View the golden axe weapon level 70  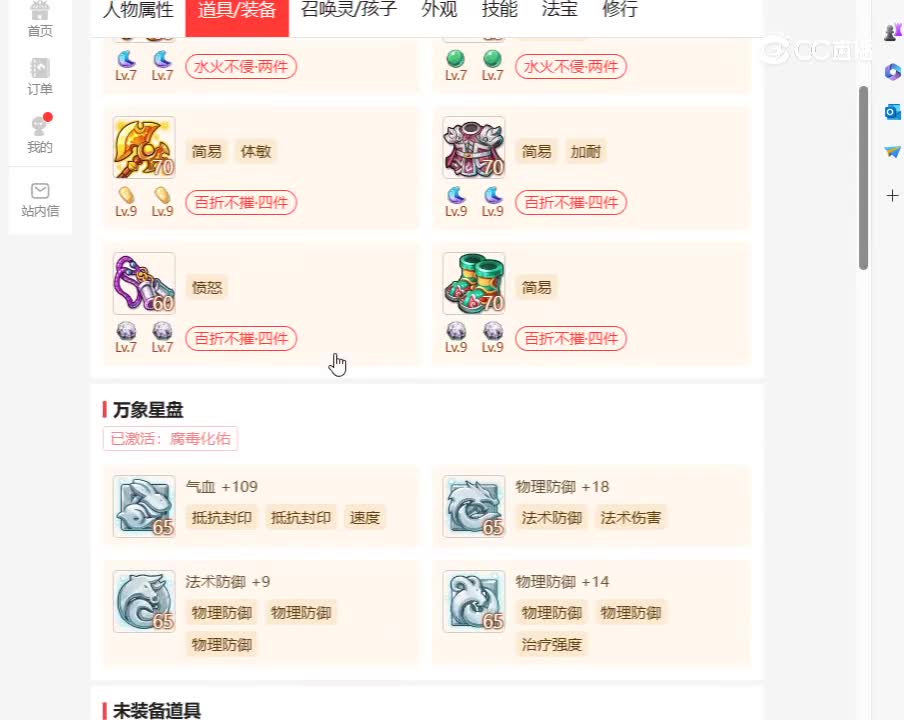click(144, 148)
